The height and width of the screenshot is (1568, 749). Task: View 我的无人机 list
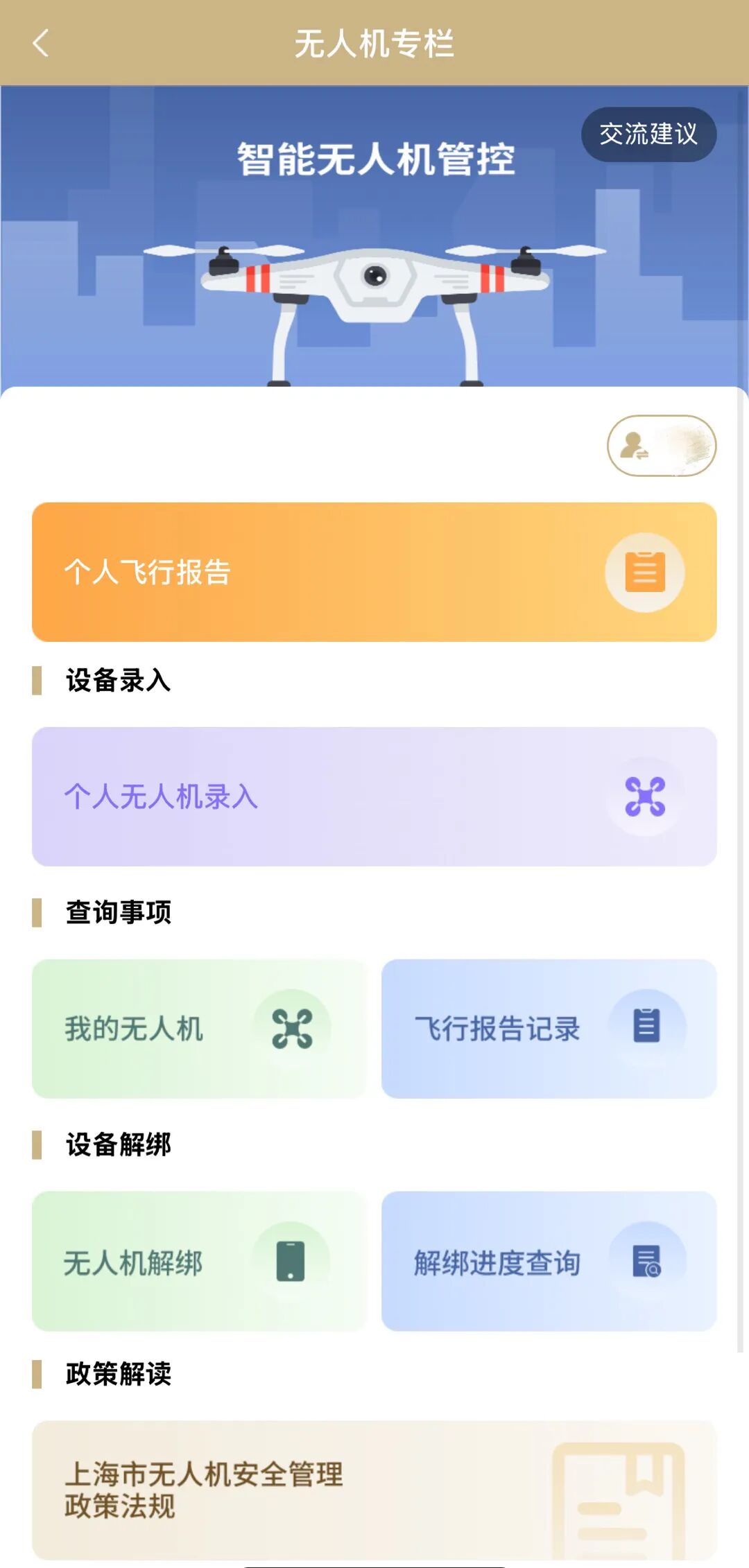click(x=199, y=1029)
